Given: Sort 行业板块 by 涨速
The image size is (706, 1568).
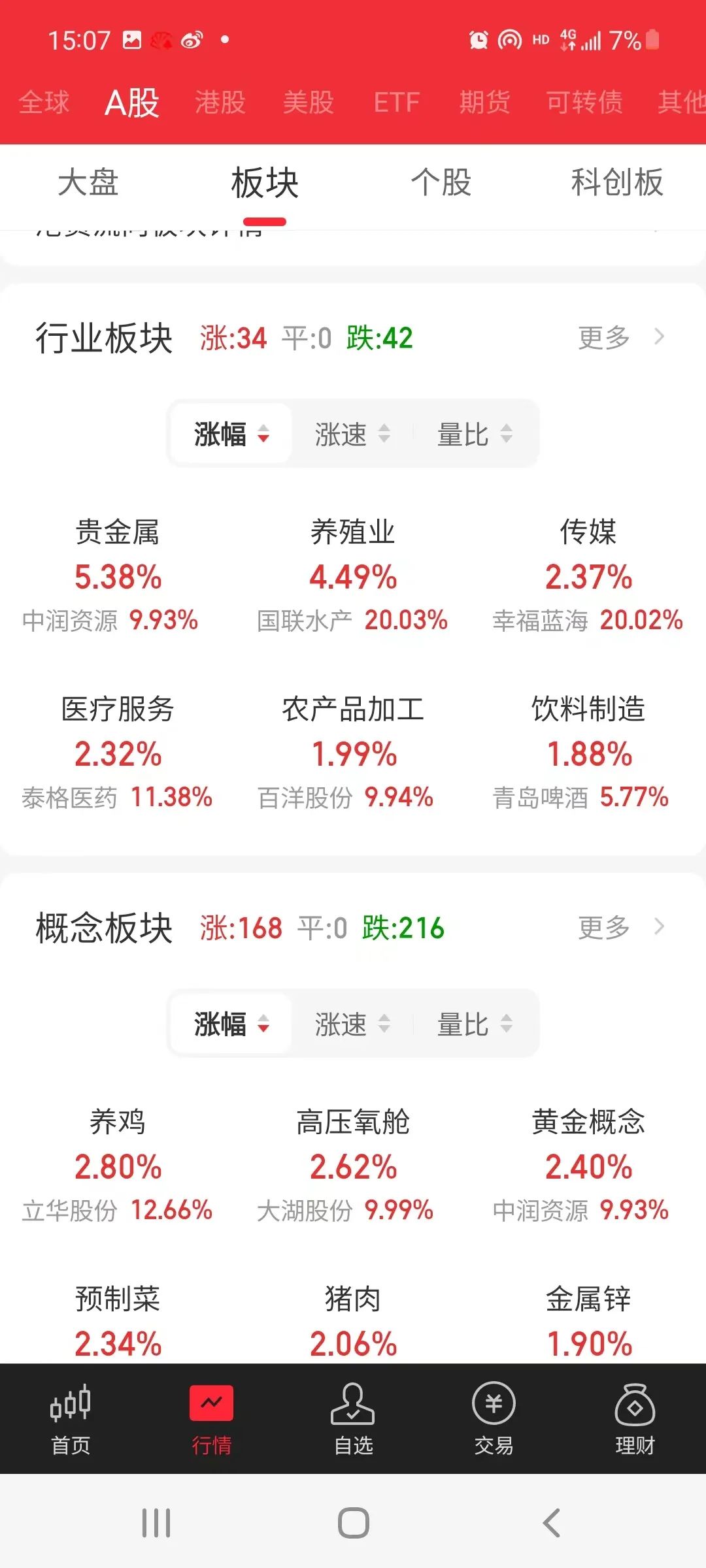Looking at the screenshot, I should coord(352,434).
